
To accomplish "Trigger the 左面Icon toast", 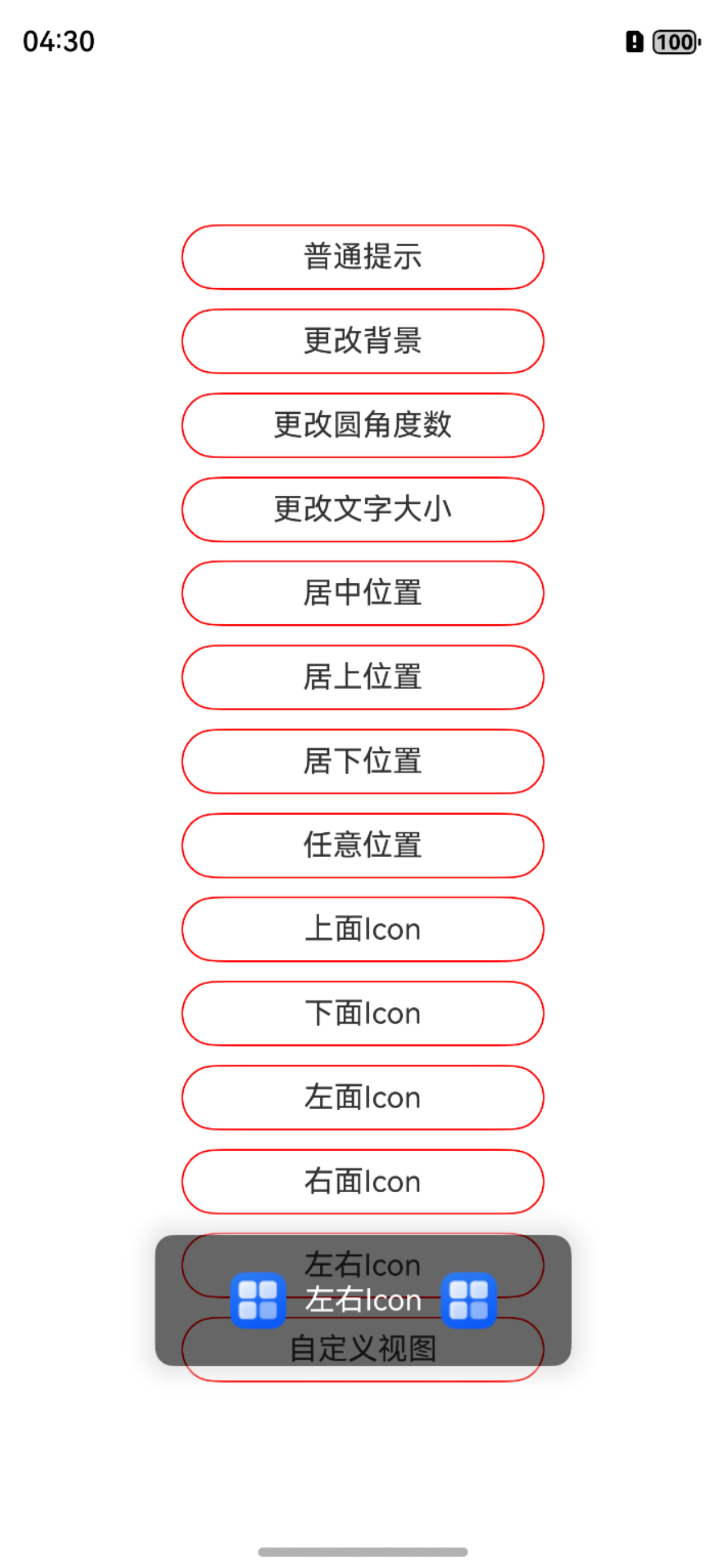I will click(362, 1097).
